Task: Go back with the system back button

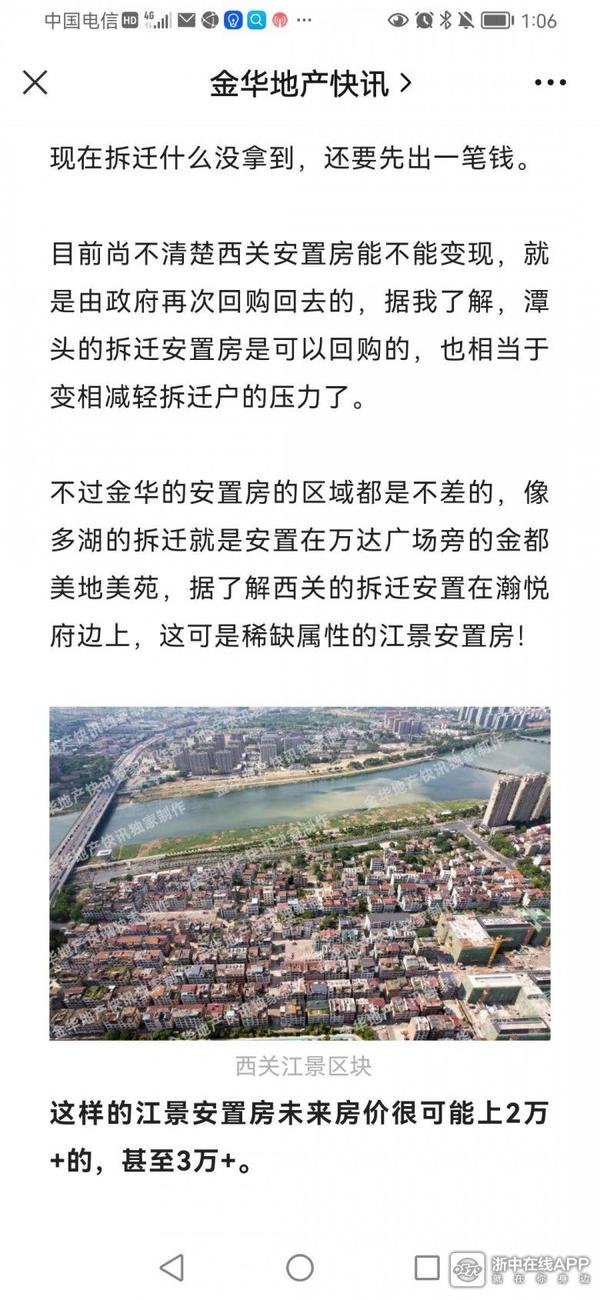Action: [172, 1267]
